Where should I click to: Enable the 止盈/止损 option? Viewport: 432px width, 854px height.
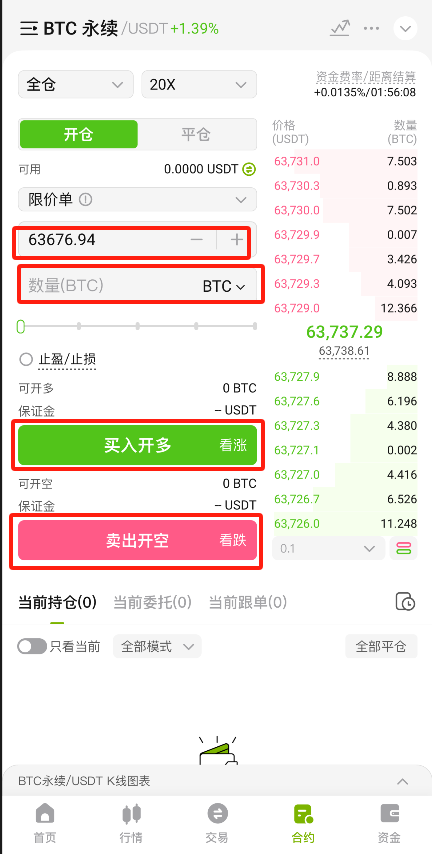click(x=58, y=359)
